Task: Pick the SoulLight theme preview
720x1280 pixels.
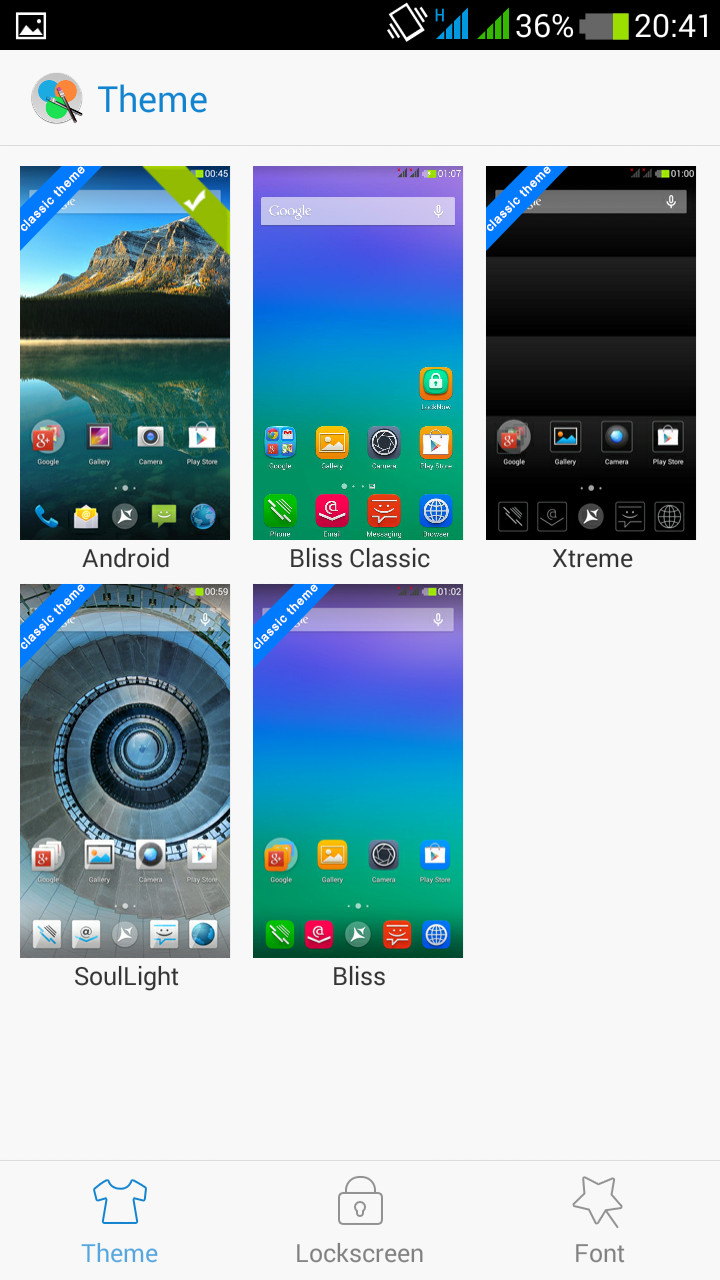Action: pos(125,771)
